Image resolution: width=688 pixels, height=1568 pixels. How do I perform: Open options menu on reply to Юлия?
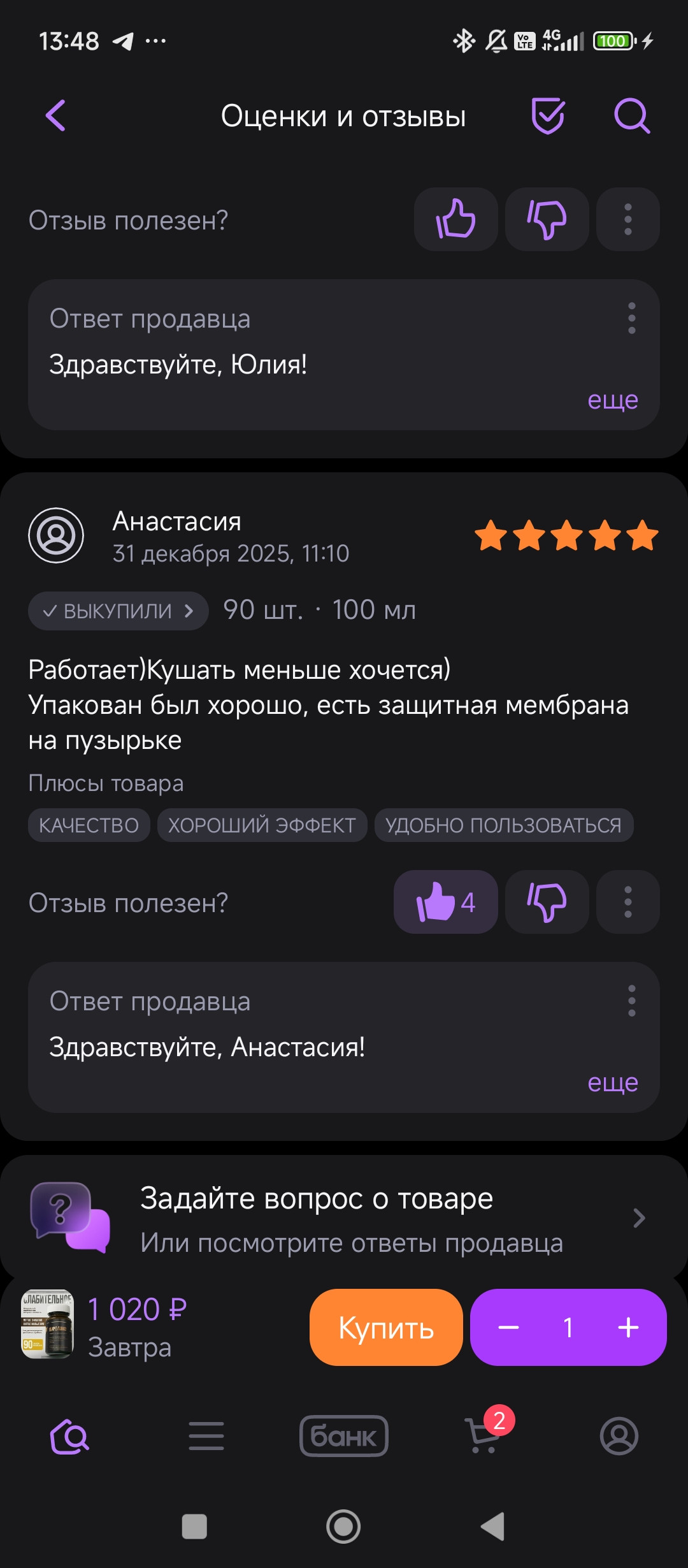pos(631,318)
